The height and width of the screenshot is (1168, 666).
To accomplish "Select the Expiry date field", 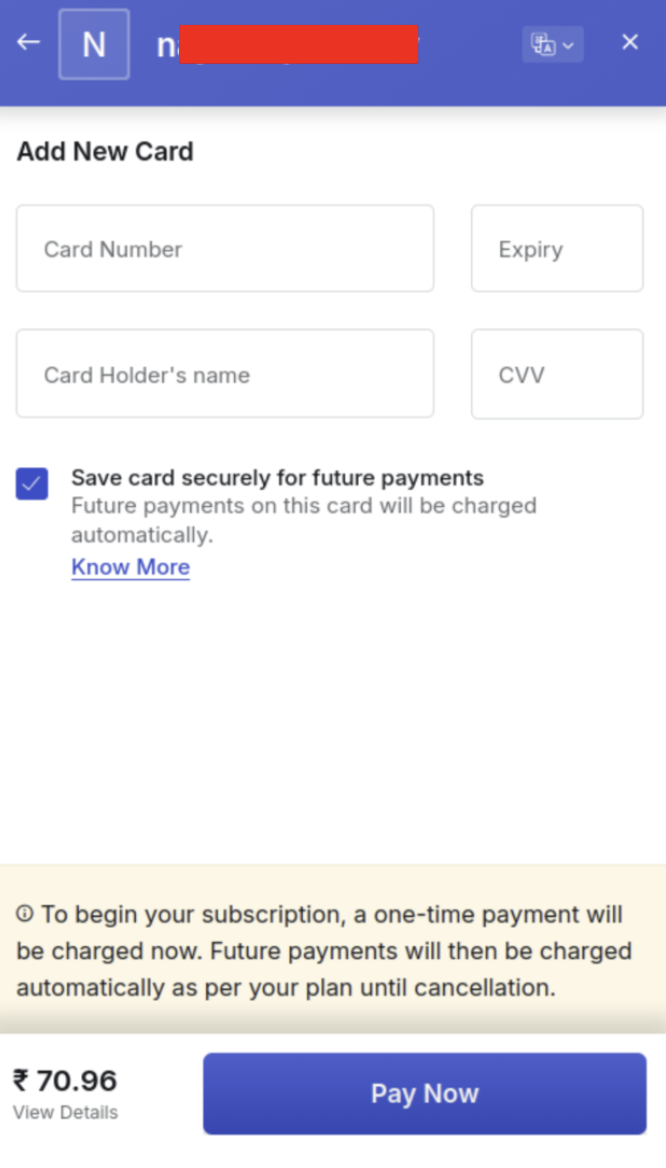I will point(557,249).
